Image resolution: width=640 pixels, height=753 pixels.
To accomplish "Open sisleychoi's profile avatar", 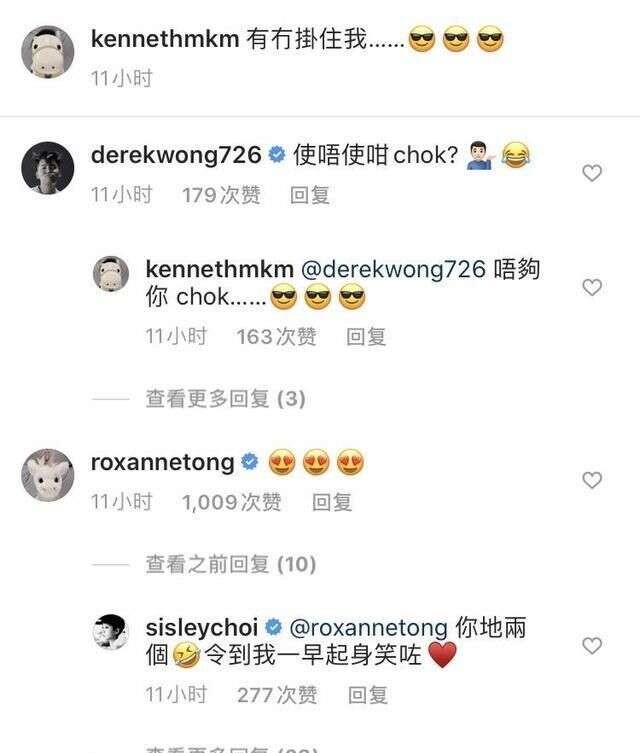I will click(111, 633).
